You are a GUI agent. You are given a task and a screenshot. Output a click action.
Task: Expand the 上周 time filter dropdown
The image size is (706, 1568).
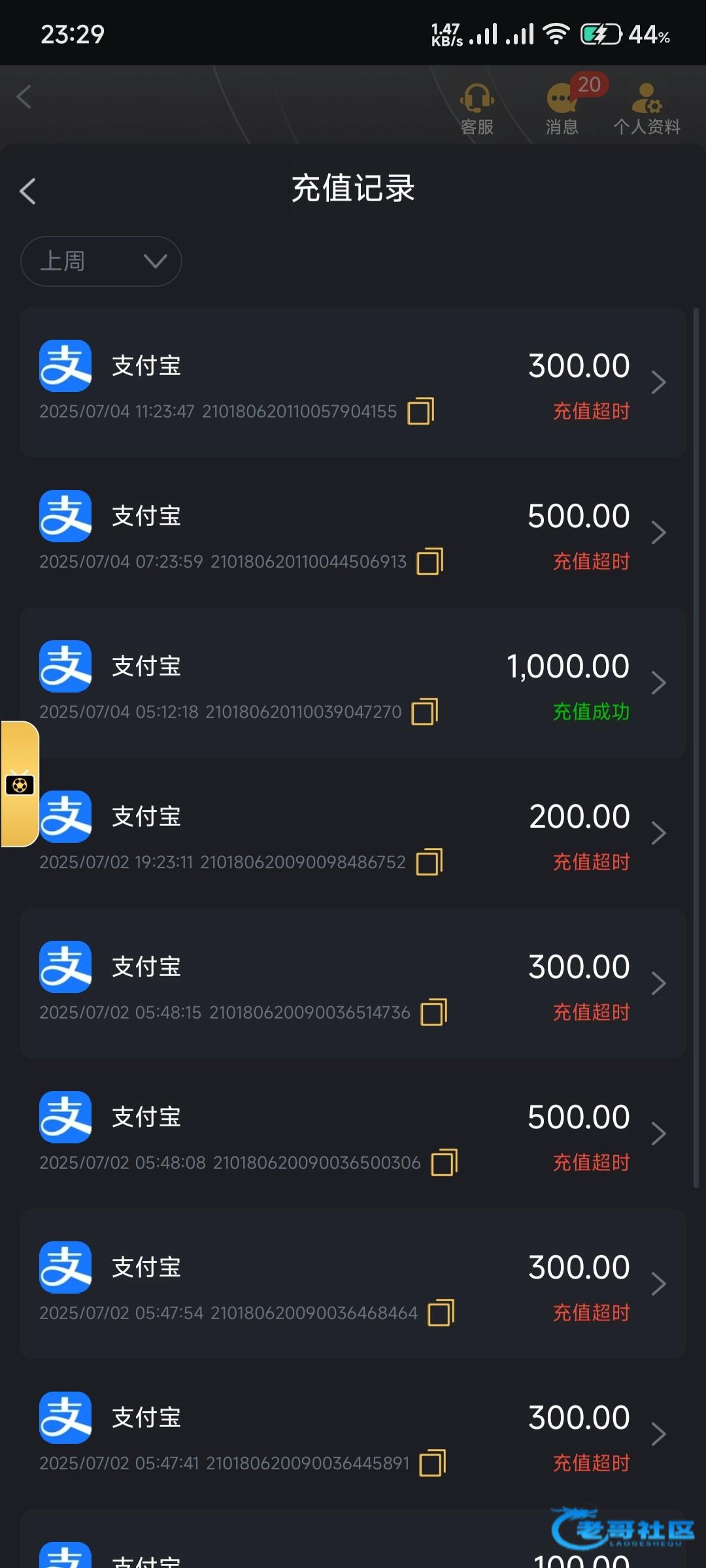pyautogui.click(x=101, y=261)
